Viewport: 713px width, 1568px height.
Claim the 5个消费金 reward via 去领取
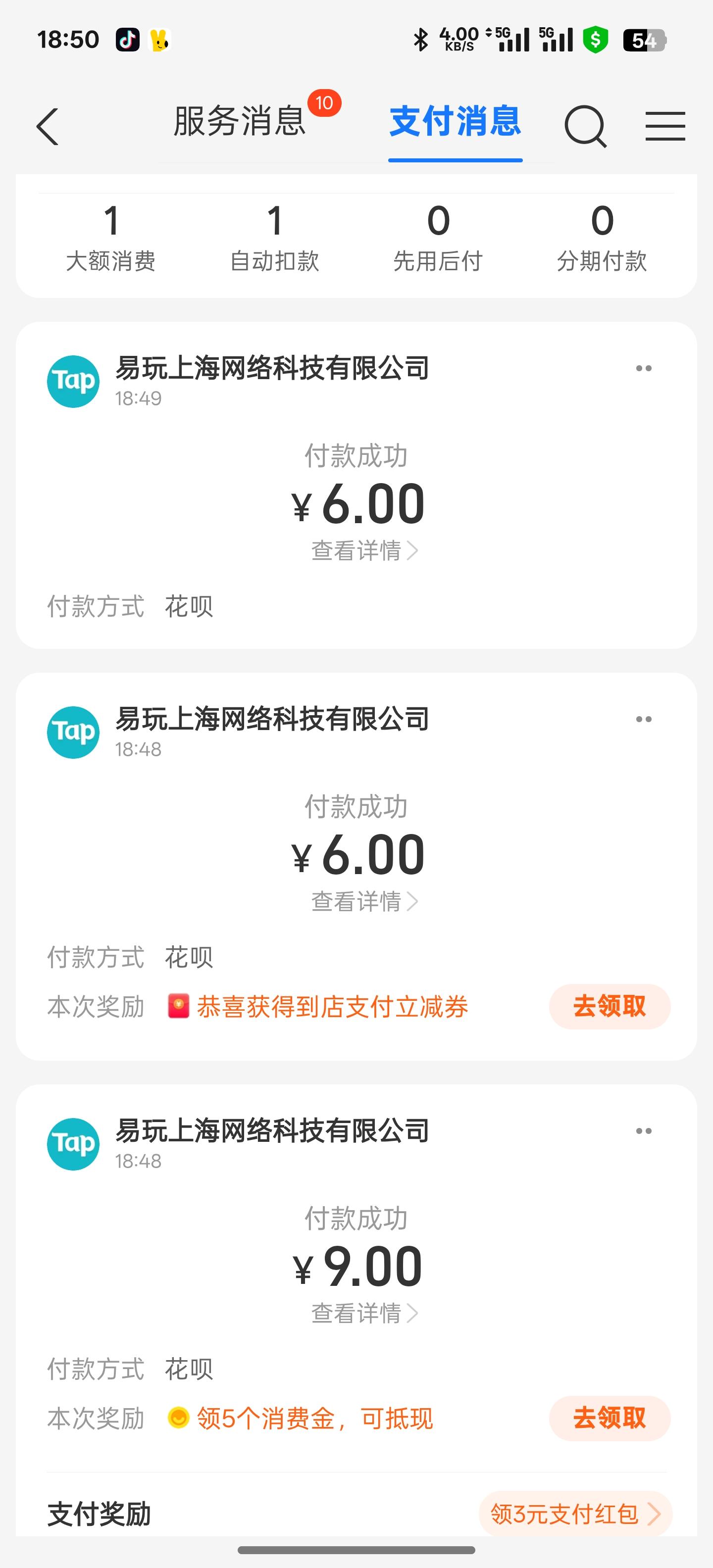610,1418
